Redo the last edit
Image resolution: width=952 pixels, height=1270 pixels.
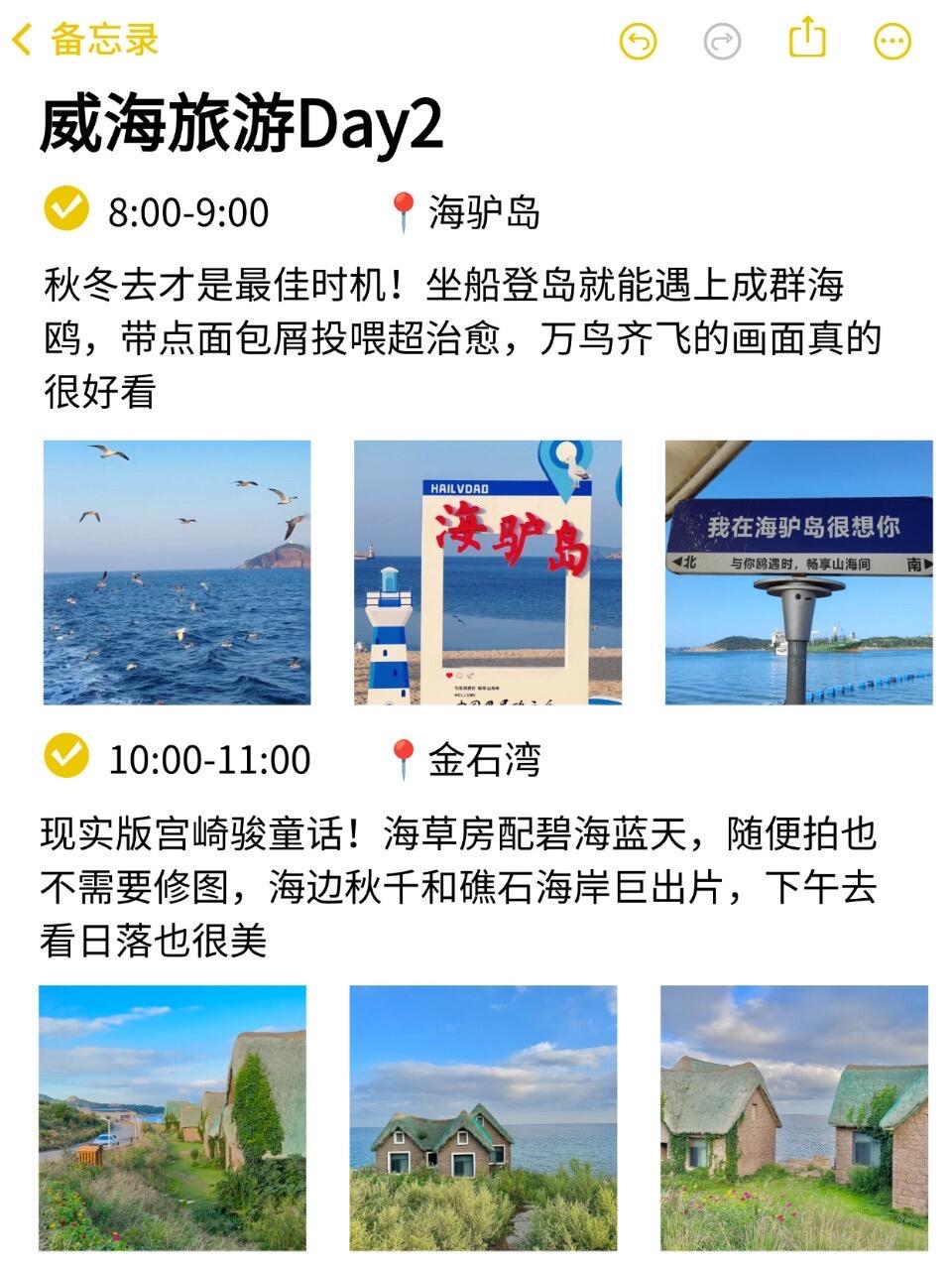coord(722,42)
